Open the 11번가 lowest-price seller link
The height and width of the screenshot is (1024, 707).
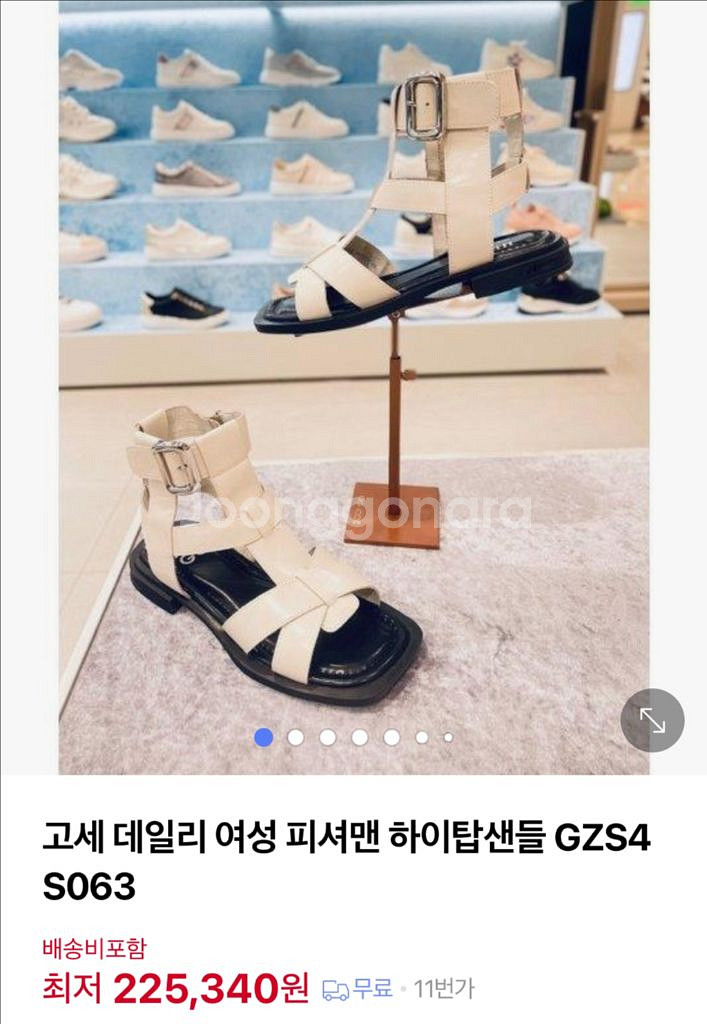point(444,989)
